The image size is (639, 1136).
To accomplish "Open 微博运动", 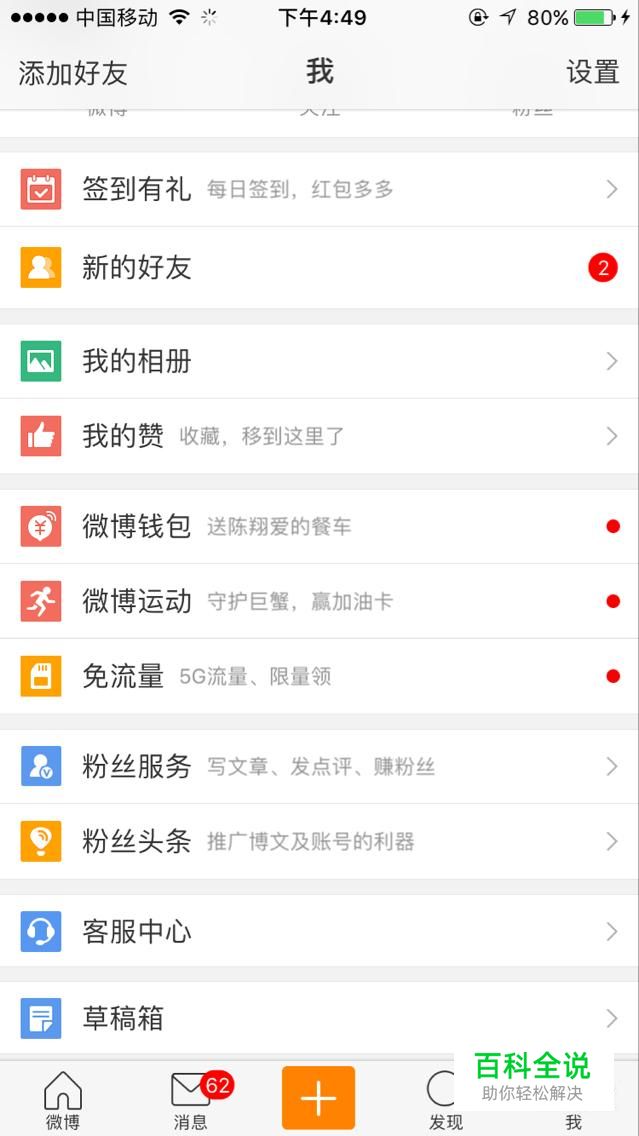I will [320, 601].
